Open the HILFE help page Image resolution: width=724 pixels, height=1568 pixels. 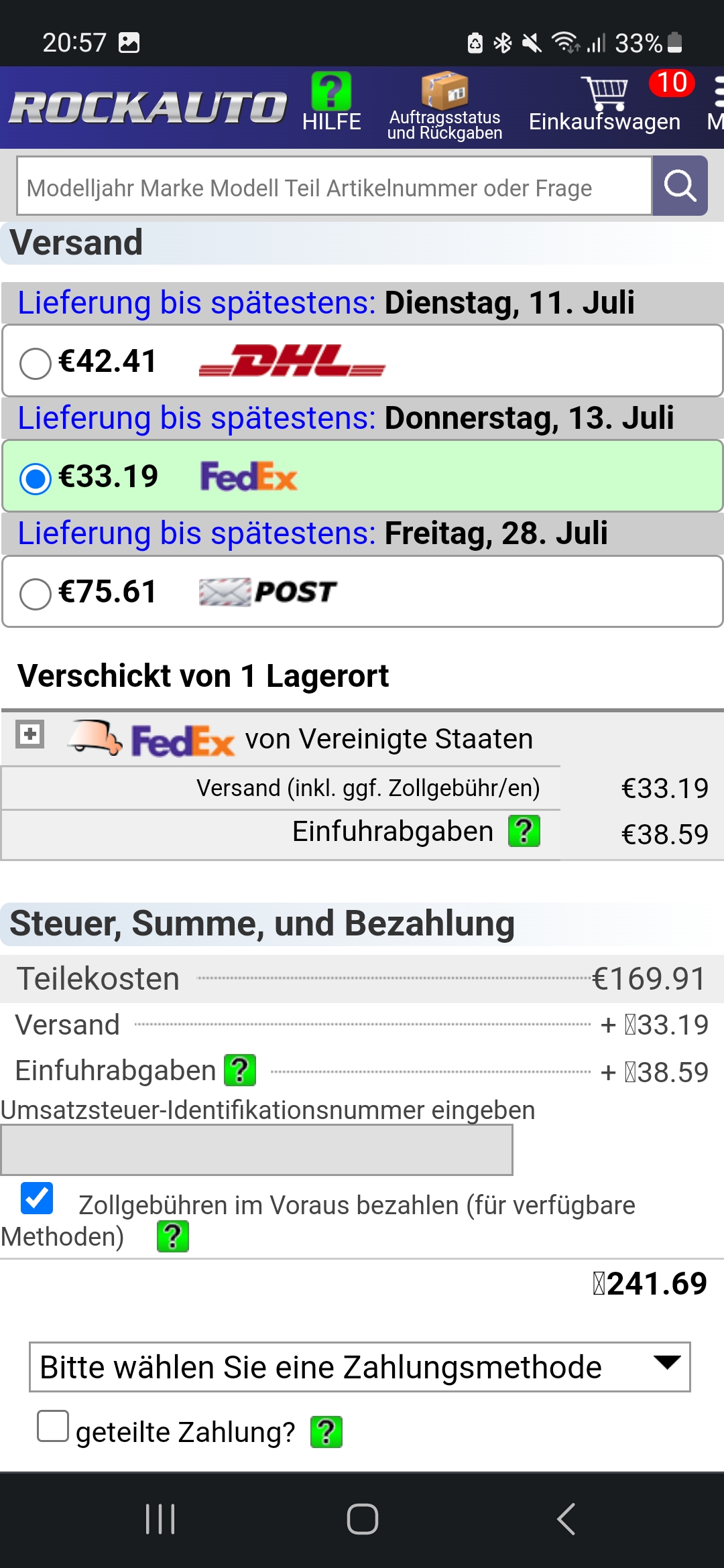(x=331, y=103)
